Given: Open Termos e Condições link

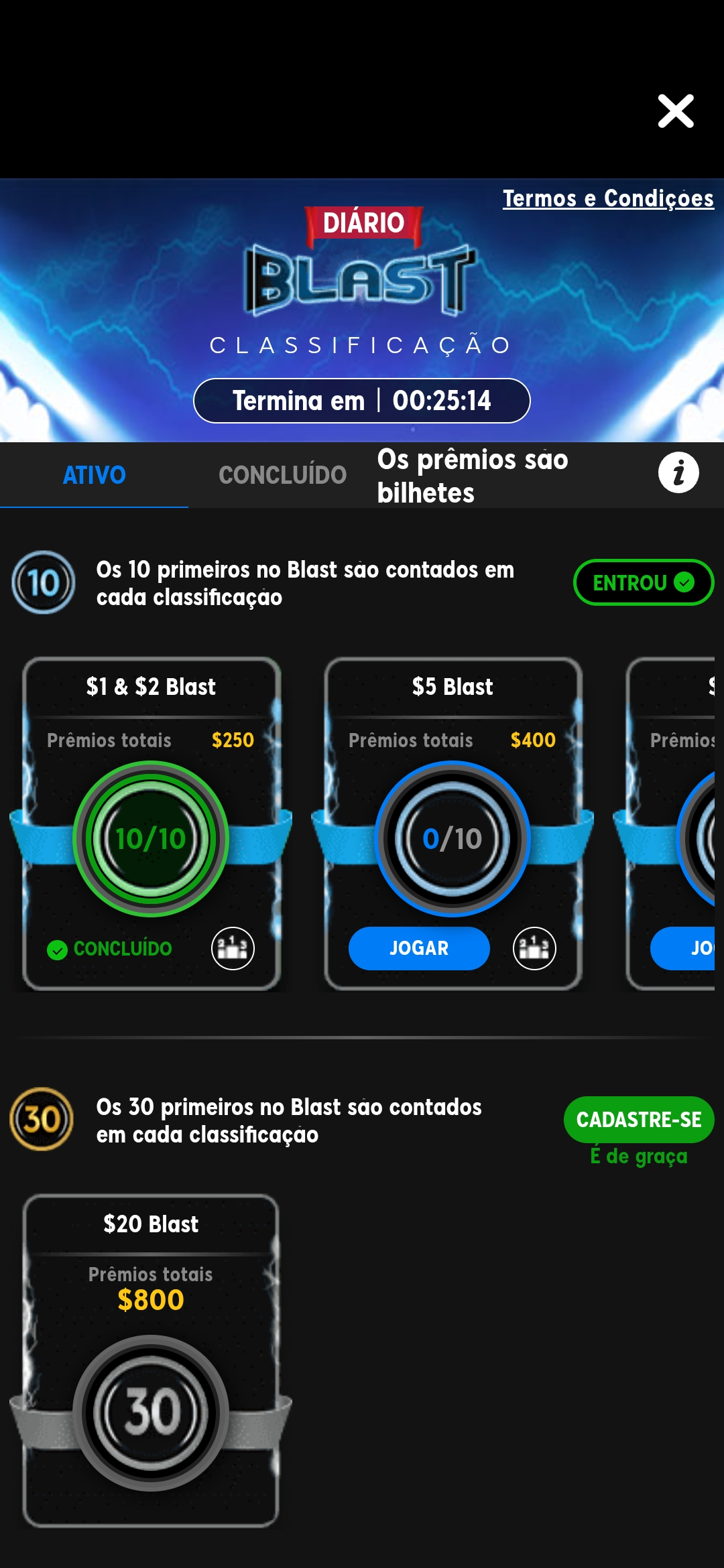Looking at the screenshot, I should pyautogui.click(x=608, y=198).
